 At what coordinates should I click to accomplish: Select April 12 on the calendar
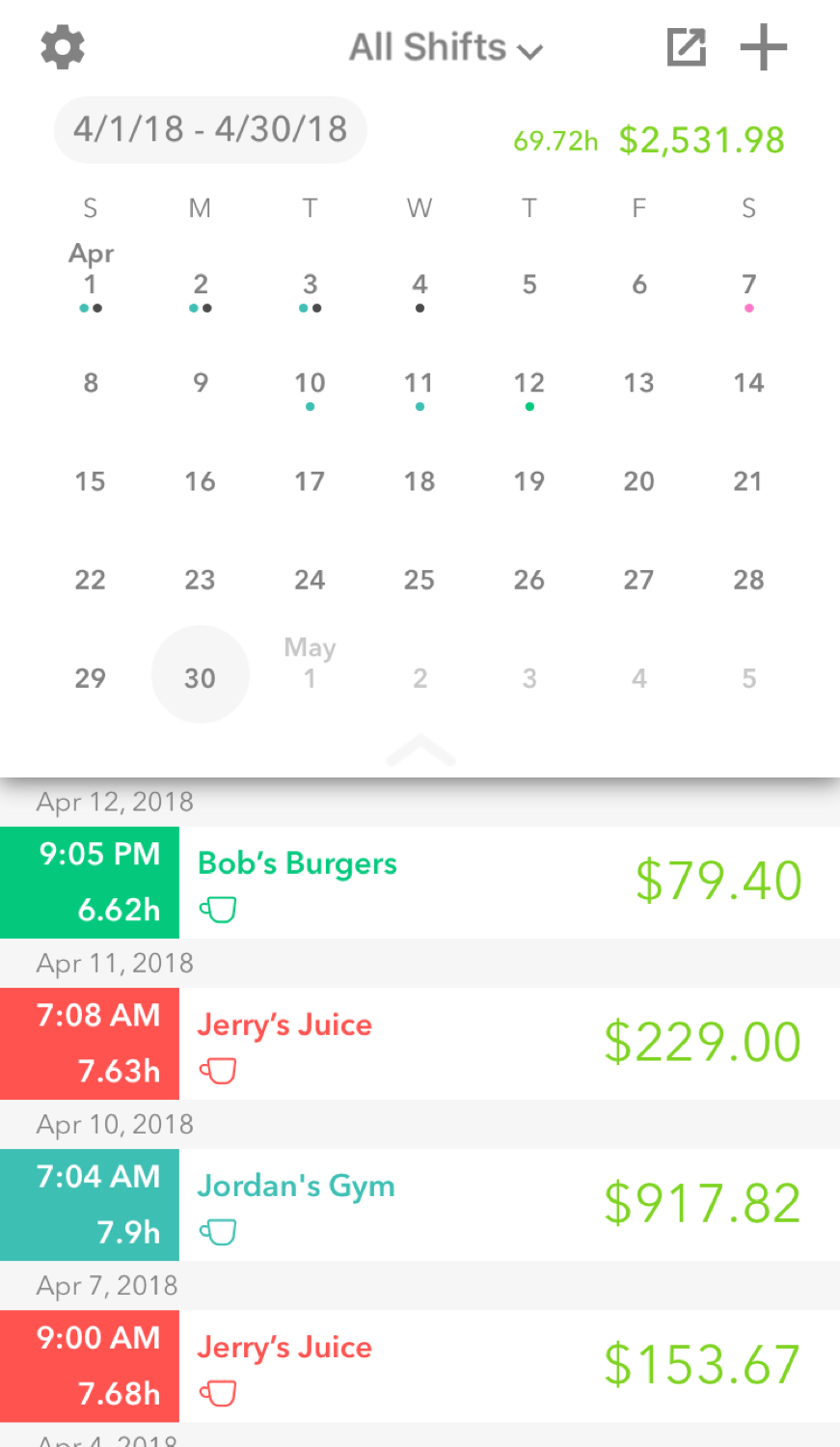point(528,384)
